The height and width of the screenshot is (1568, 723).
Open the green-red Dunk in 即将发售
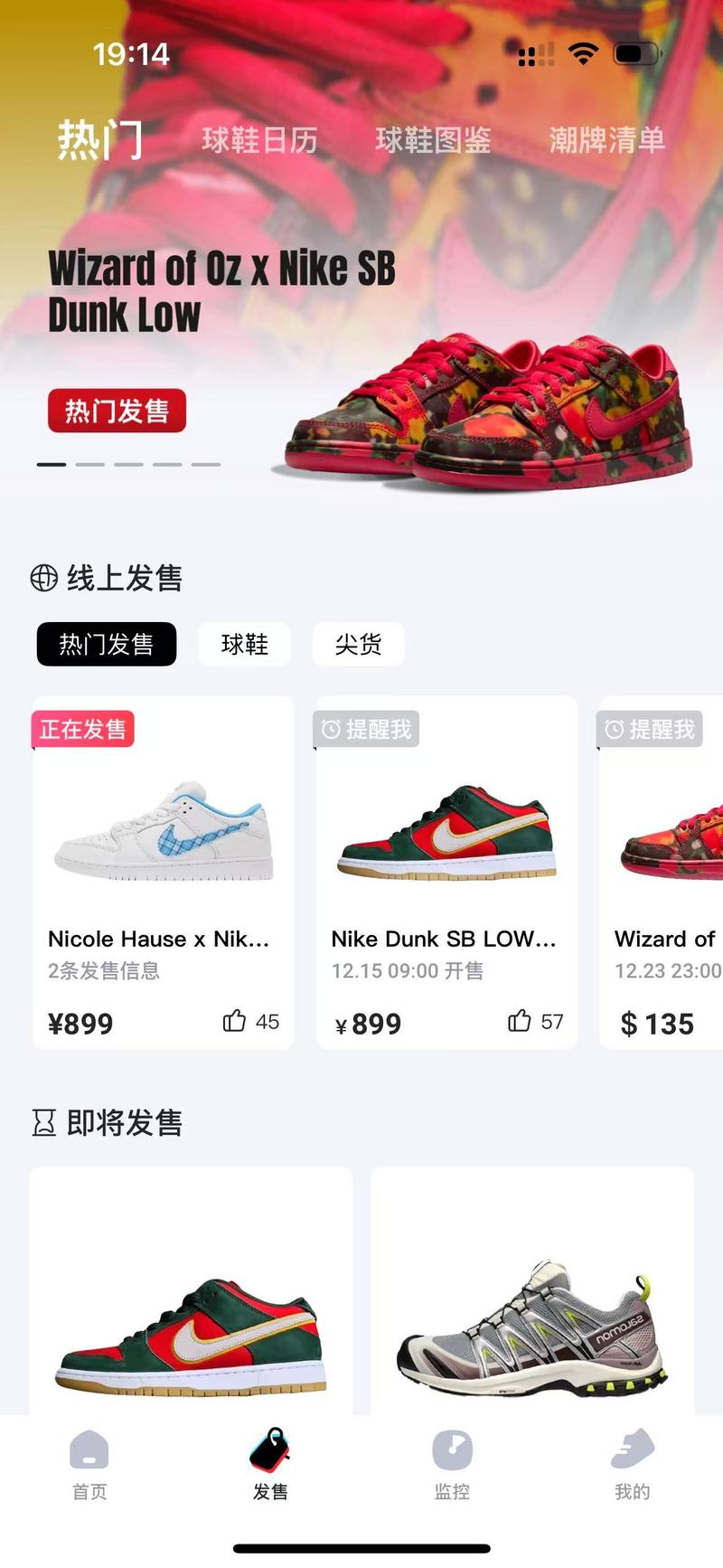pyautogui.click(x=191, y=1302)
